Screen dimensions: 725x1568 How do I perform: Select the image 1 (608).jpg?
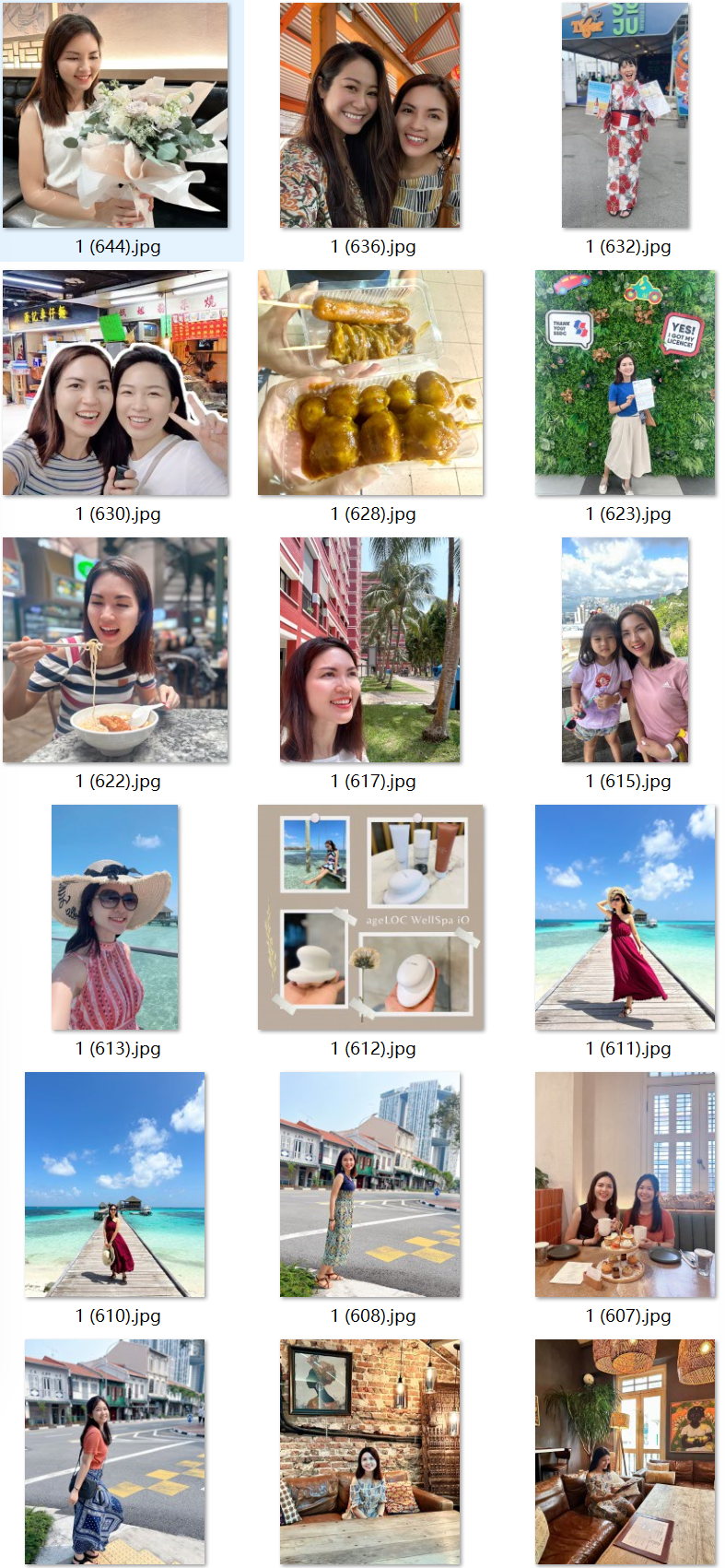[x=370, y=1185]
